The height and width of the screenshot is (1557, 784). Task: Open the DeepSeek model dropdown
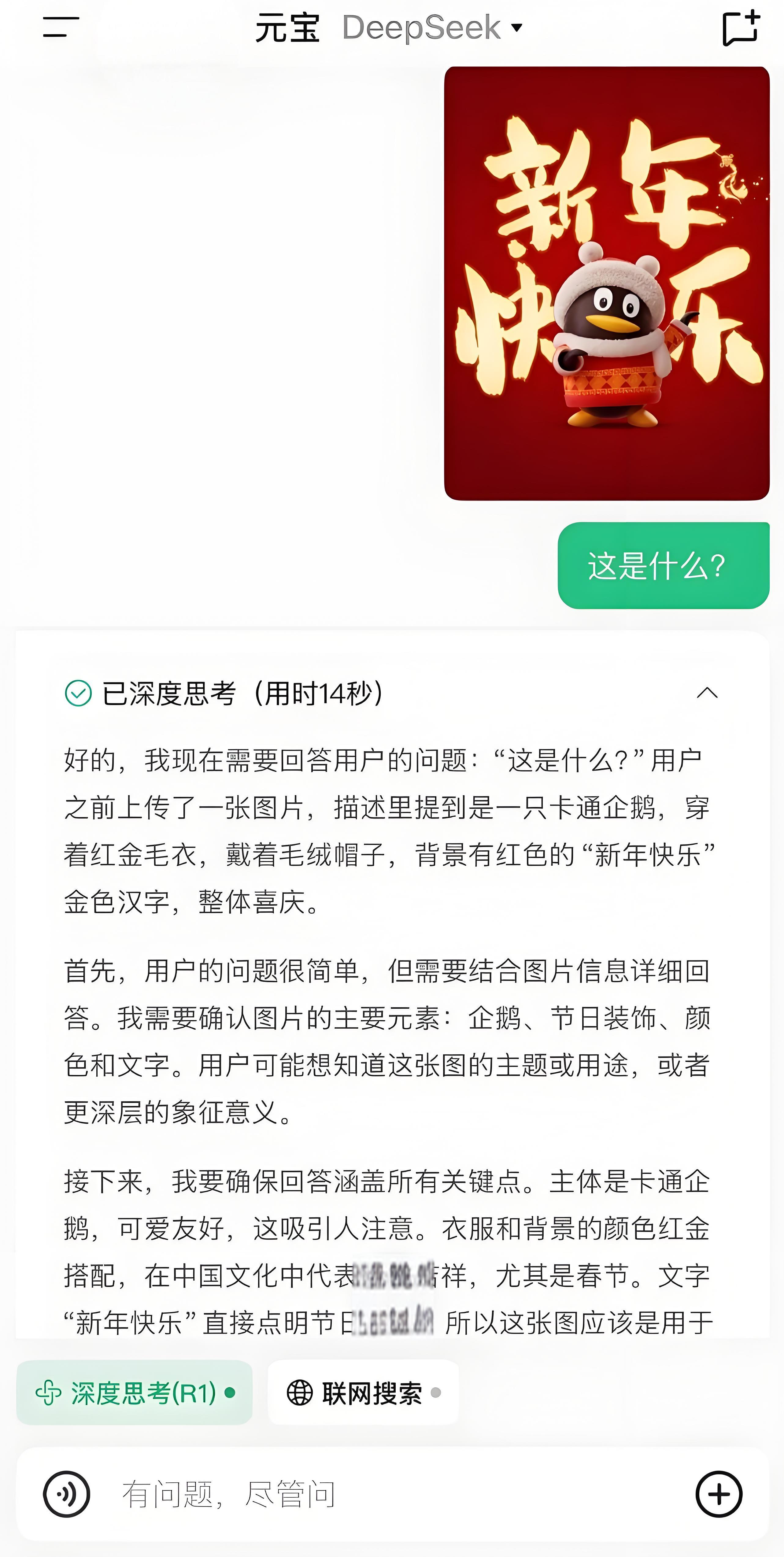pyautogui.click(x=431, y=28)
